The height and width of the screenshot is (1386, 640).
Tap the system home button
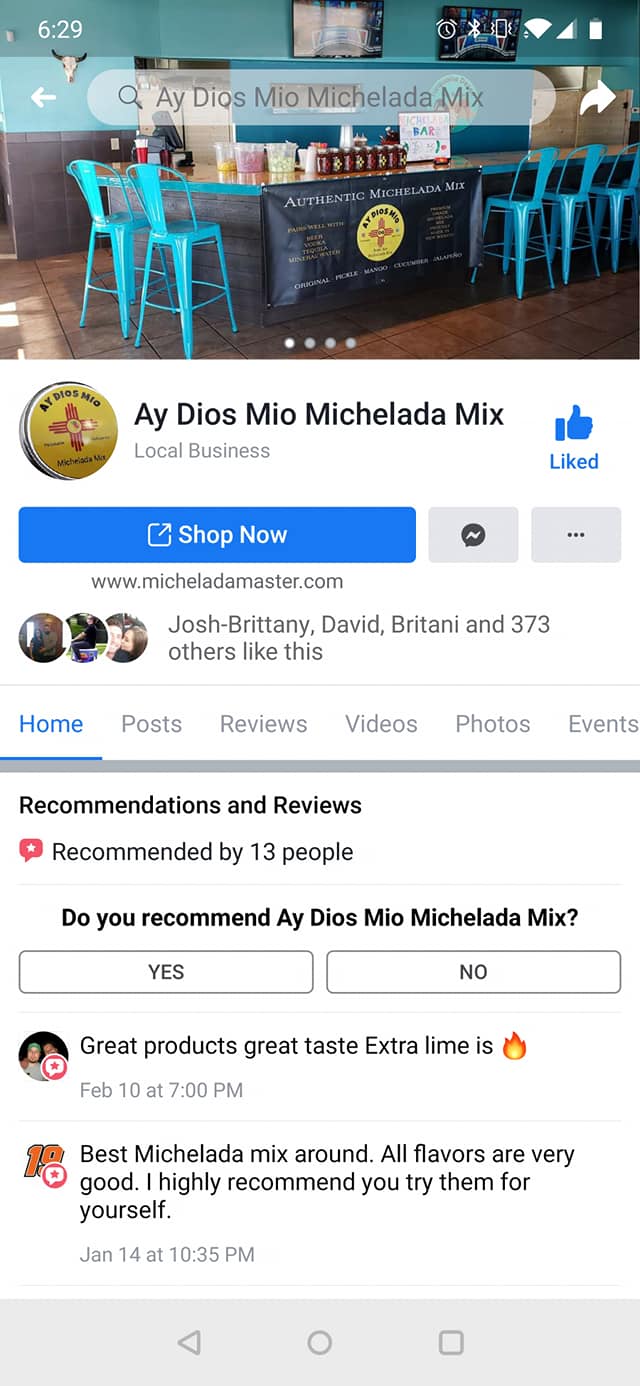[x=320, y=1342]
